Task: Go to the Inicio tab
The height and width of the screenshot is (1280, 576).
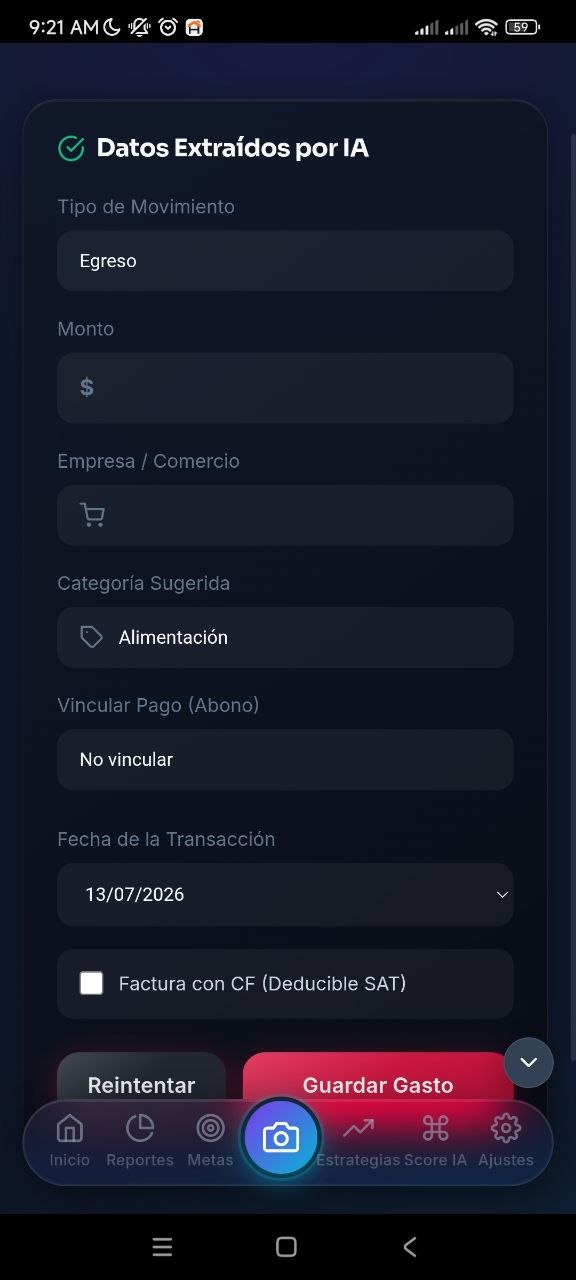Action: 70,1141
